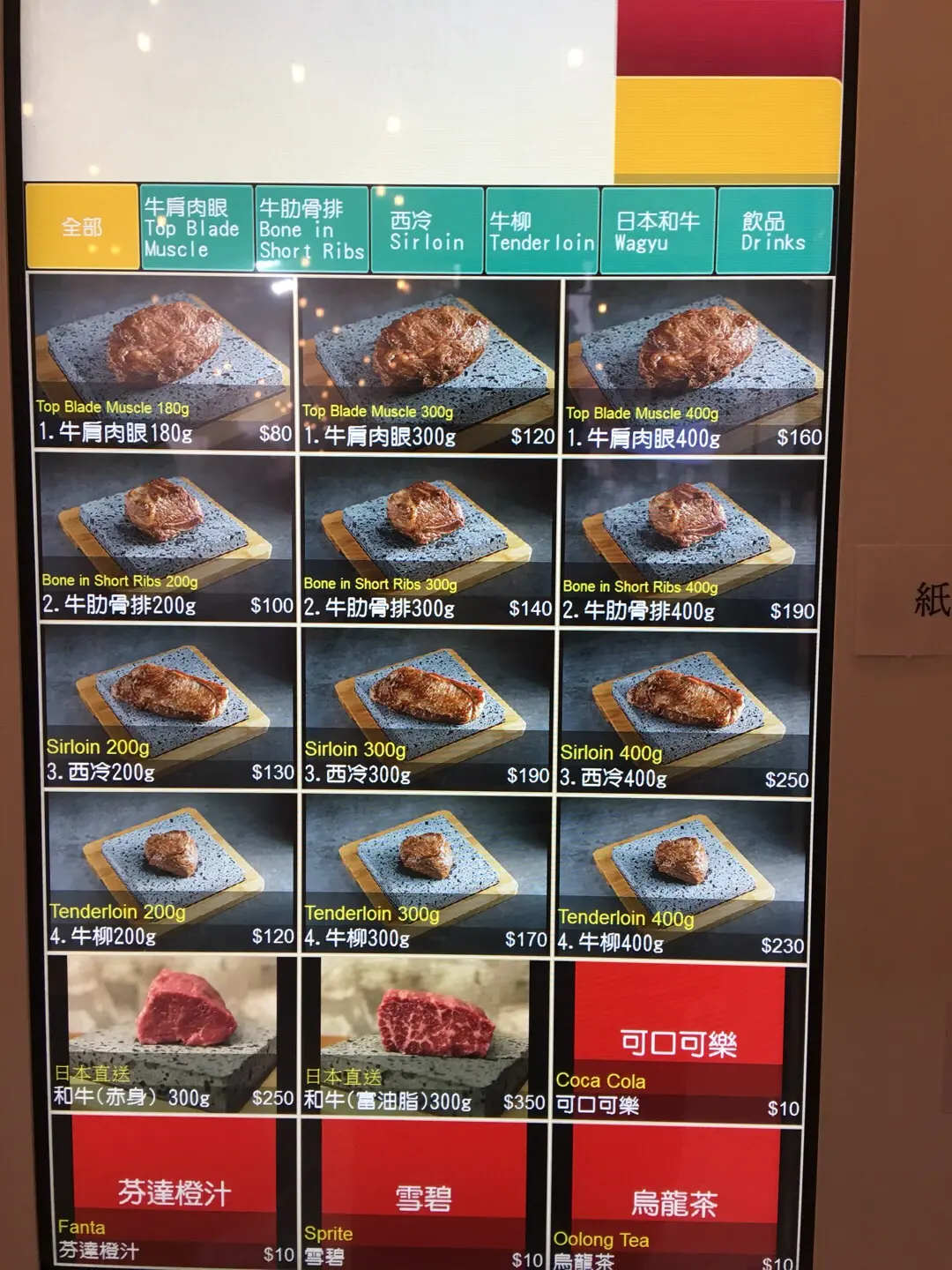Screen dimensions: 952x1270
Task: Choose Sirloin 400g for $250
Action: (x=685, y=711)
